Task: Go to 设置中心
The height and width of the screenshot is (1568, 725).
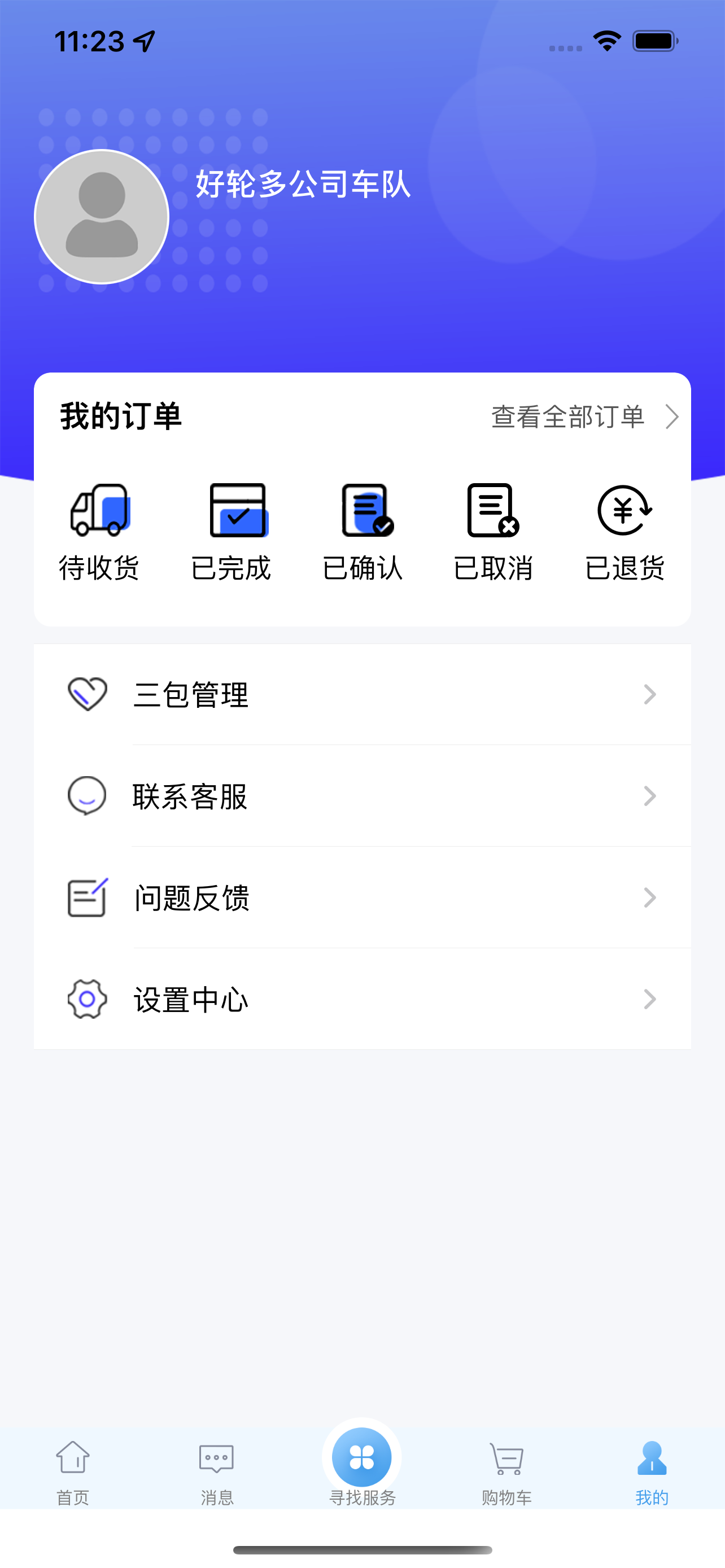Action: pos(362,1000)
